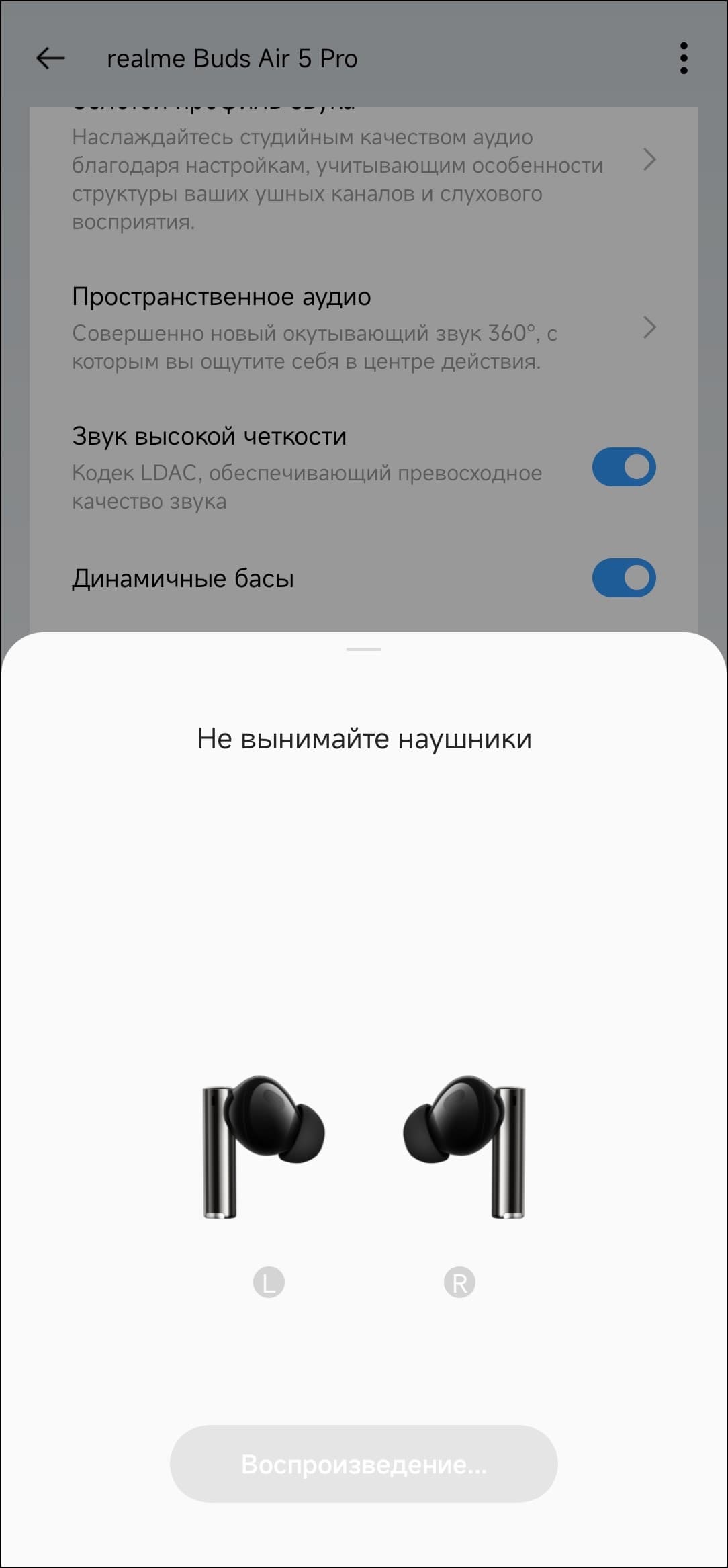Tap the Воспроизведение… button

[363, 1464]
